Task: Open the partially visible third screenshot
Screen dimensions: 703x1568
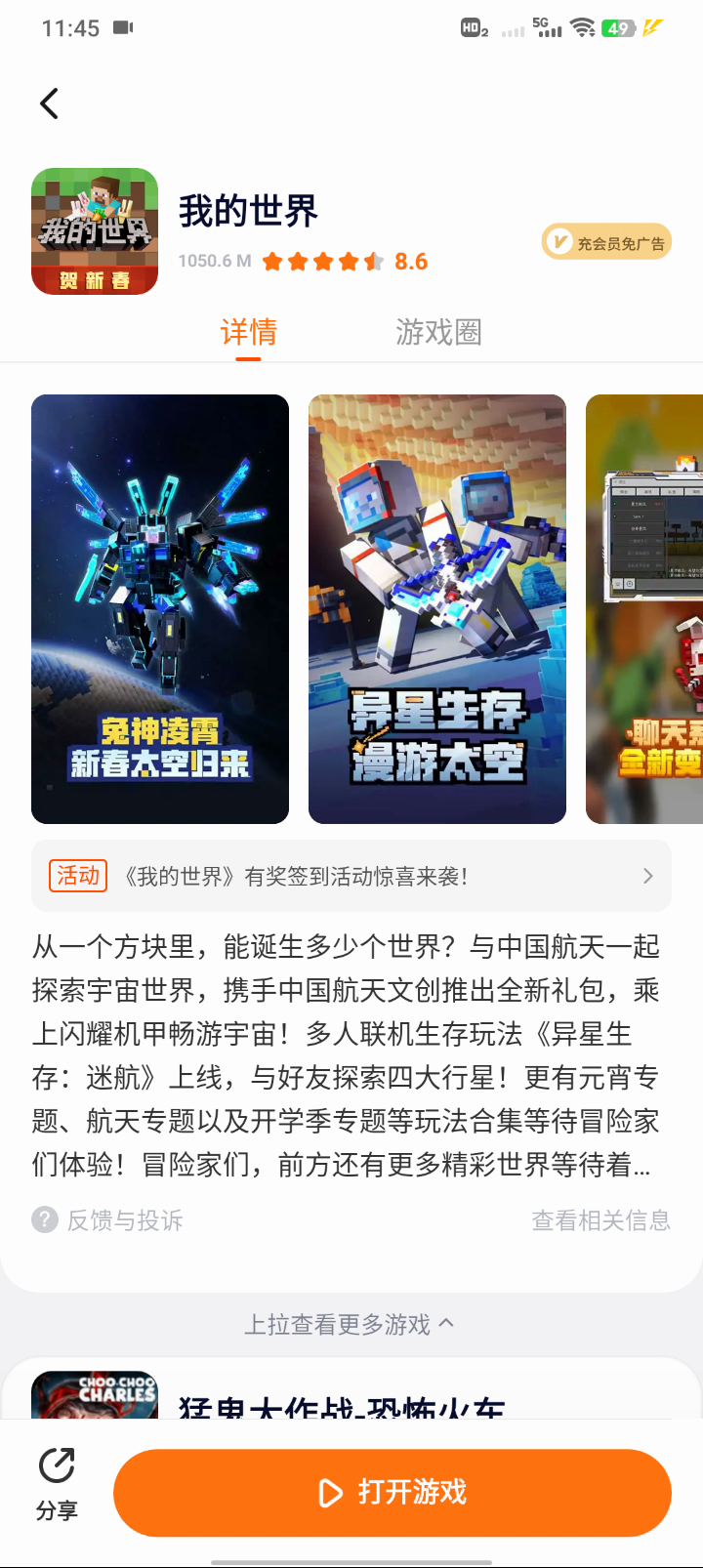Action: coord(644,608)
